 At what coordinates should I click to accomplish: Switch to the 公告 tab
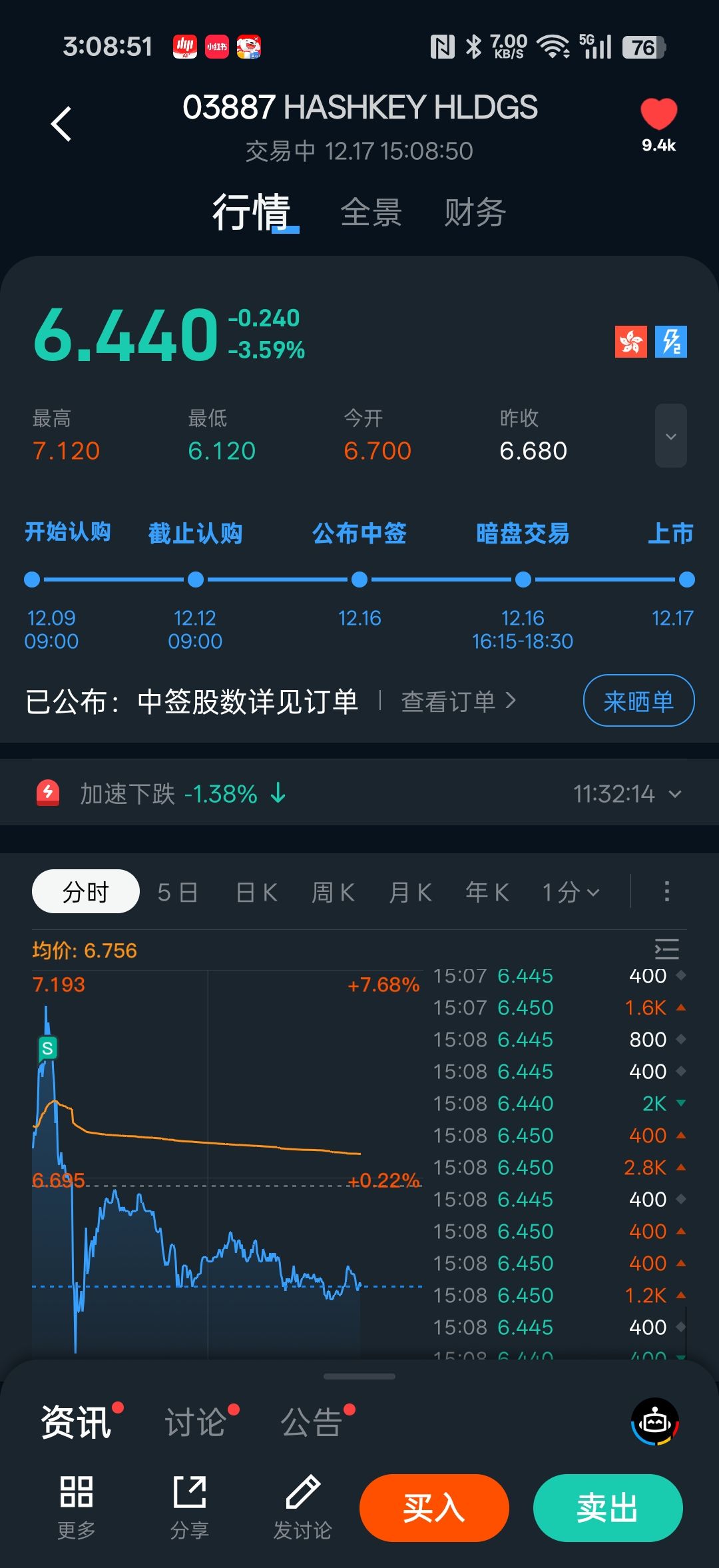point(311,1423)
